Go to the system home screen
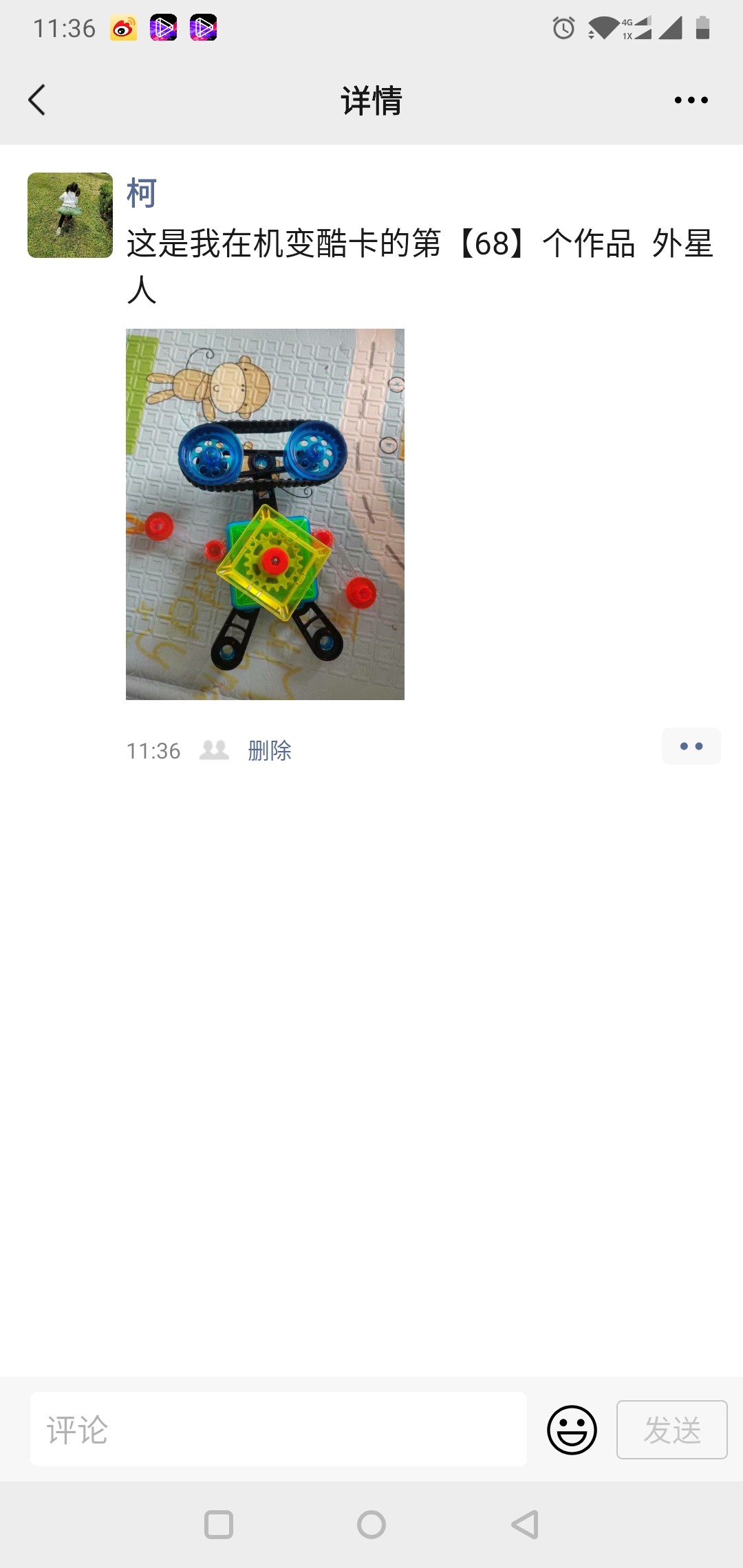The height and width of the screenshot is (1568, 743). [x=371, y=1525]
